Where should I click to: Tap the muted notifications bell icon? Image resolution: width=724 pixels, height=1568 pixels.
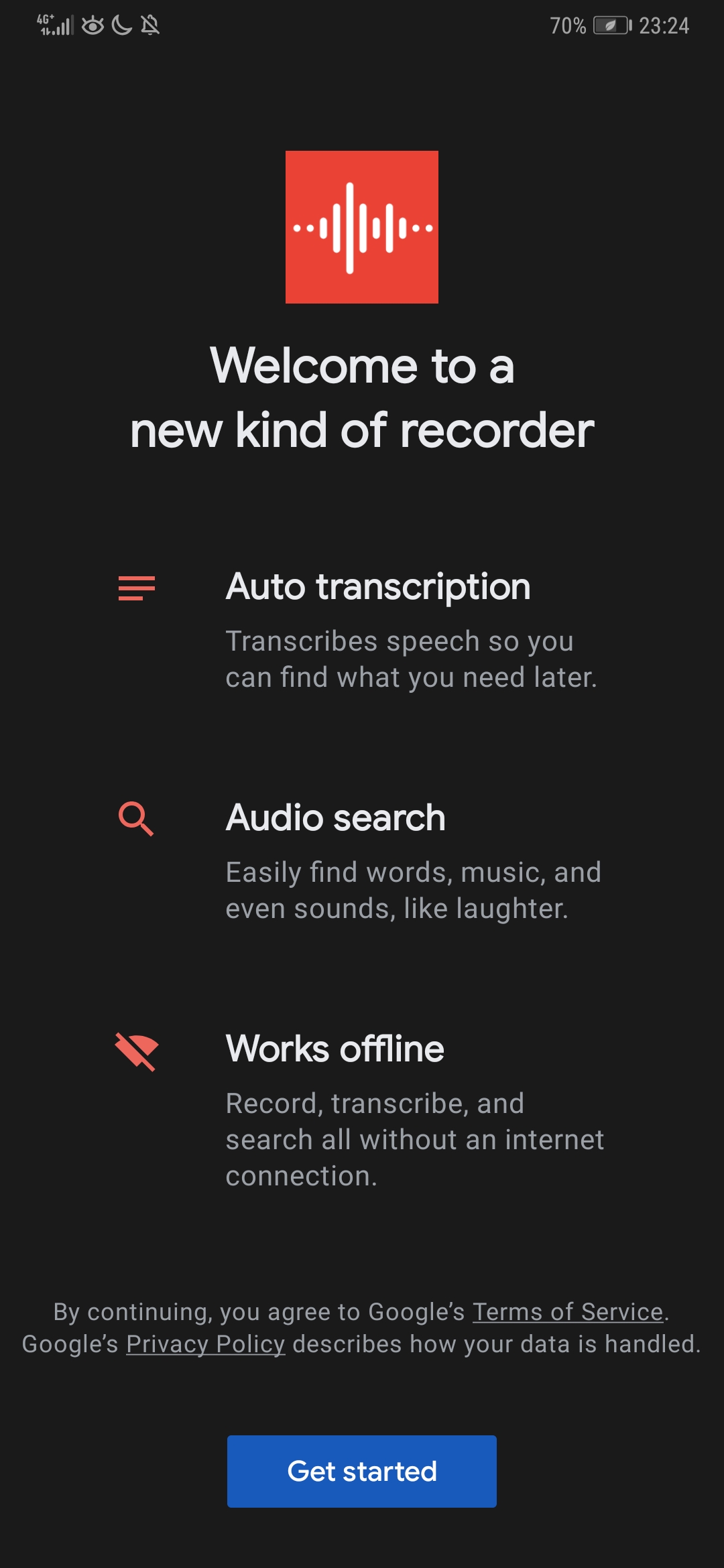pyautogui.click(x=149, y=25)
